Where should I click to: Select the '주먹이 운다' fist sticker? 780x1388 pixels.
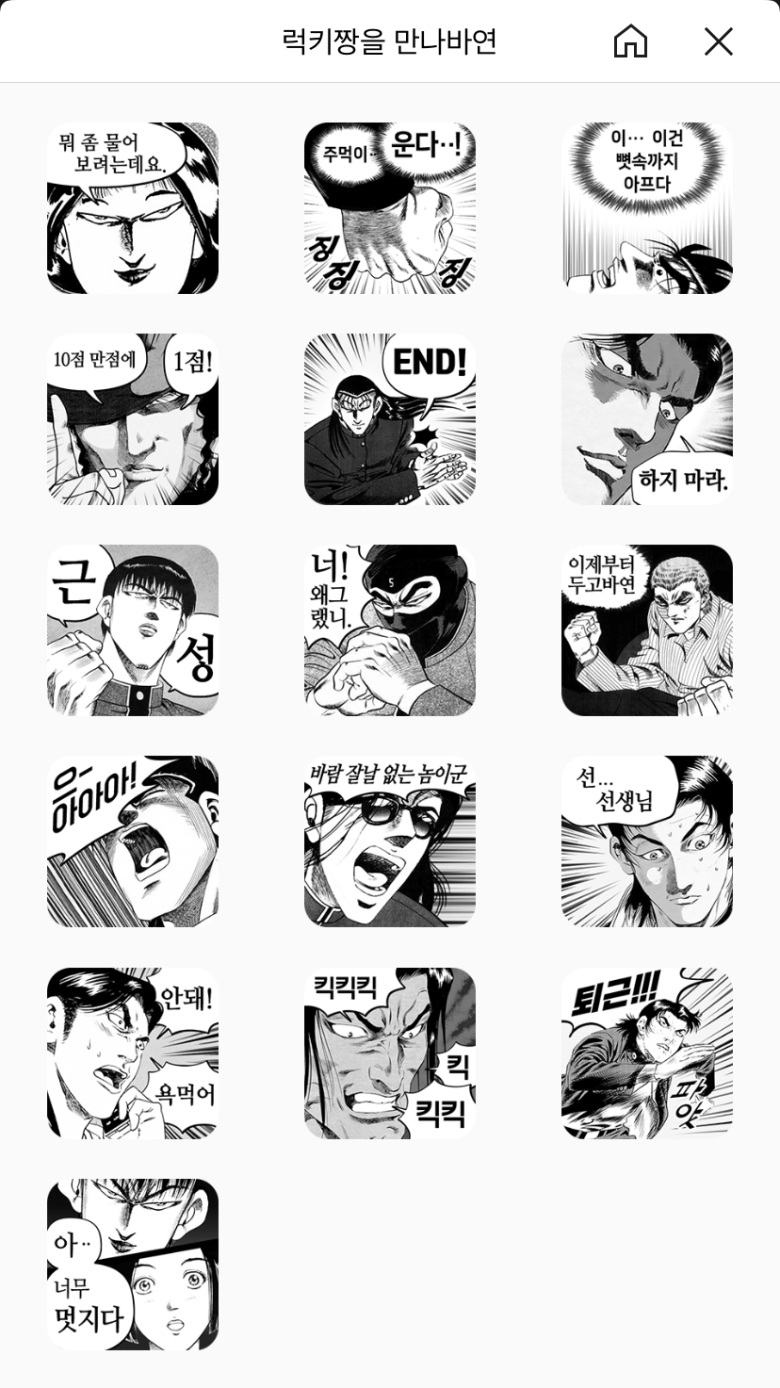390,208
